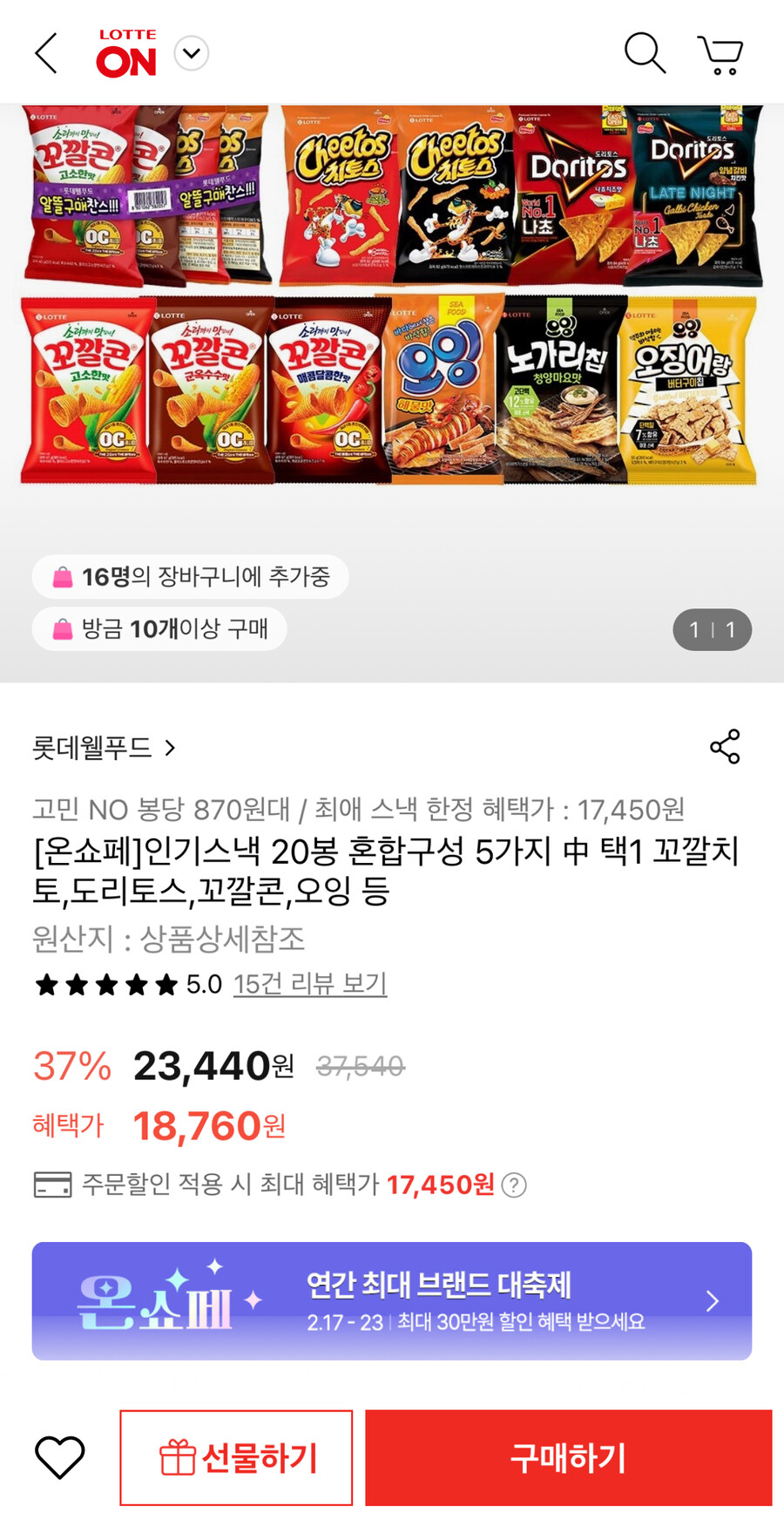Tap the 방금 10개이상 구매 badge
The width and height of the screenshot is (784, 1534).
pos(159,629)
